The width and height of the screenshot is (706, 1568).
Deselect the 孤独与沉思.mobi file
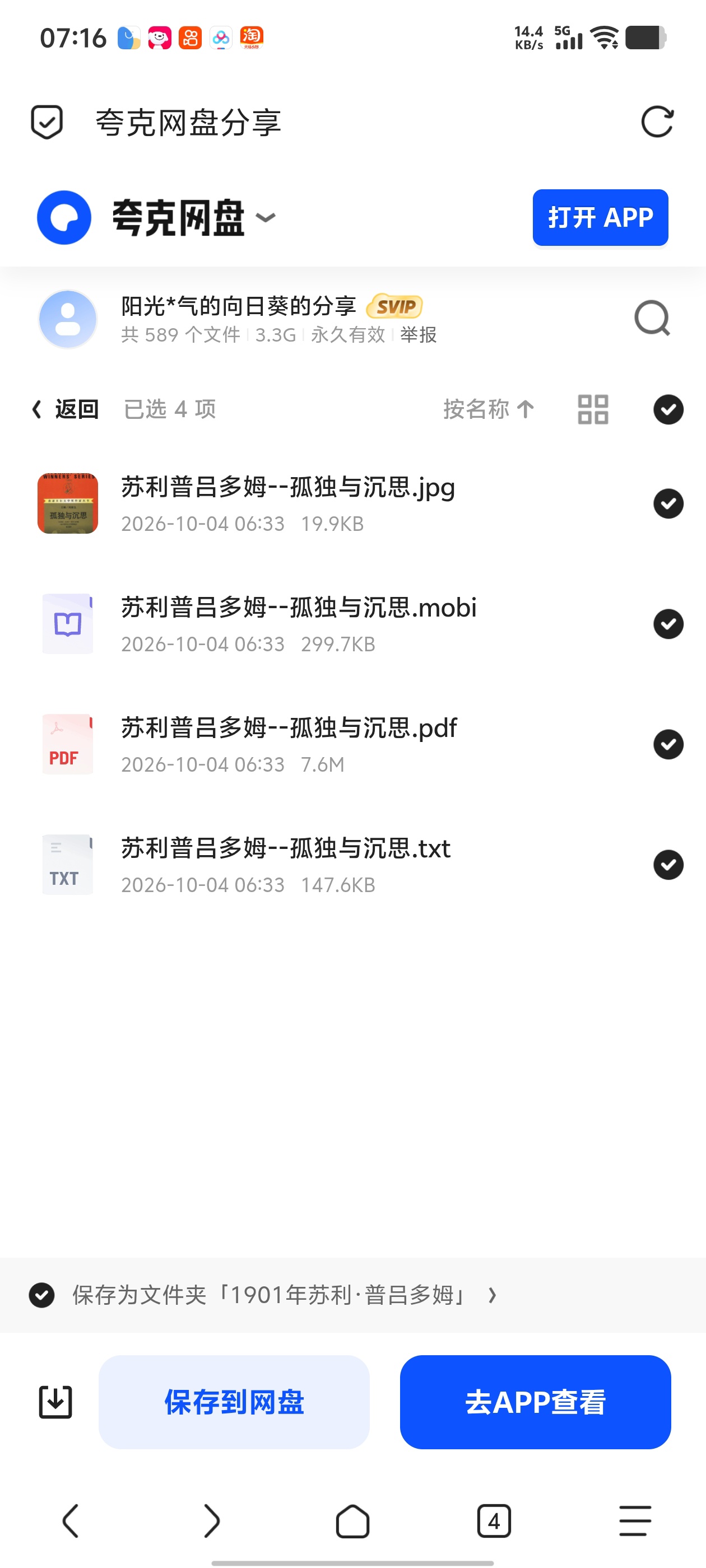(x=668, y=624)
